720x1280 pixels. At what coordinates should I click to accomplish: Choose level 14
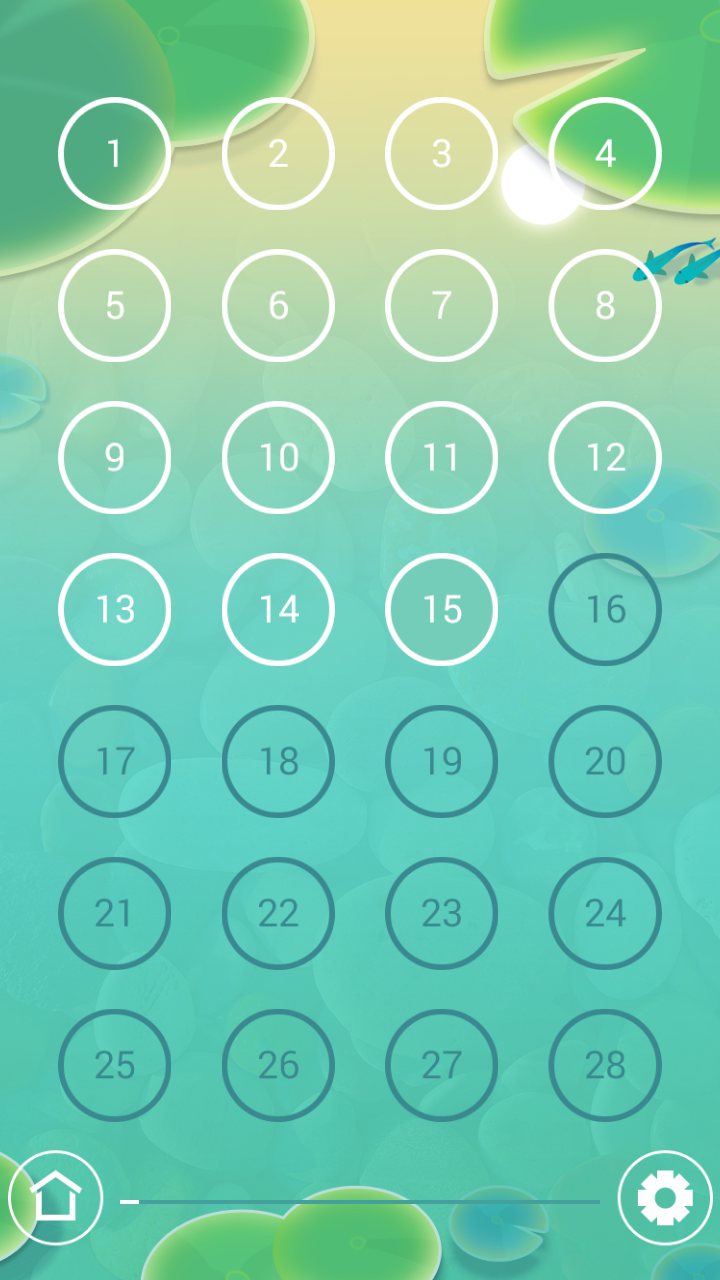click(x=278, y=609)
